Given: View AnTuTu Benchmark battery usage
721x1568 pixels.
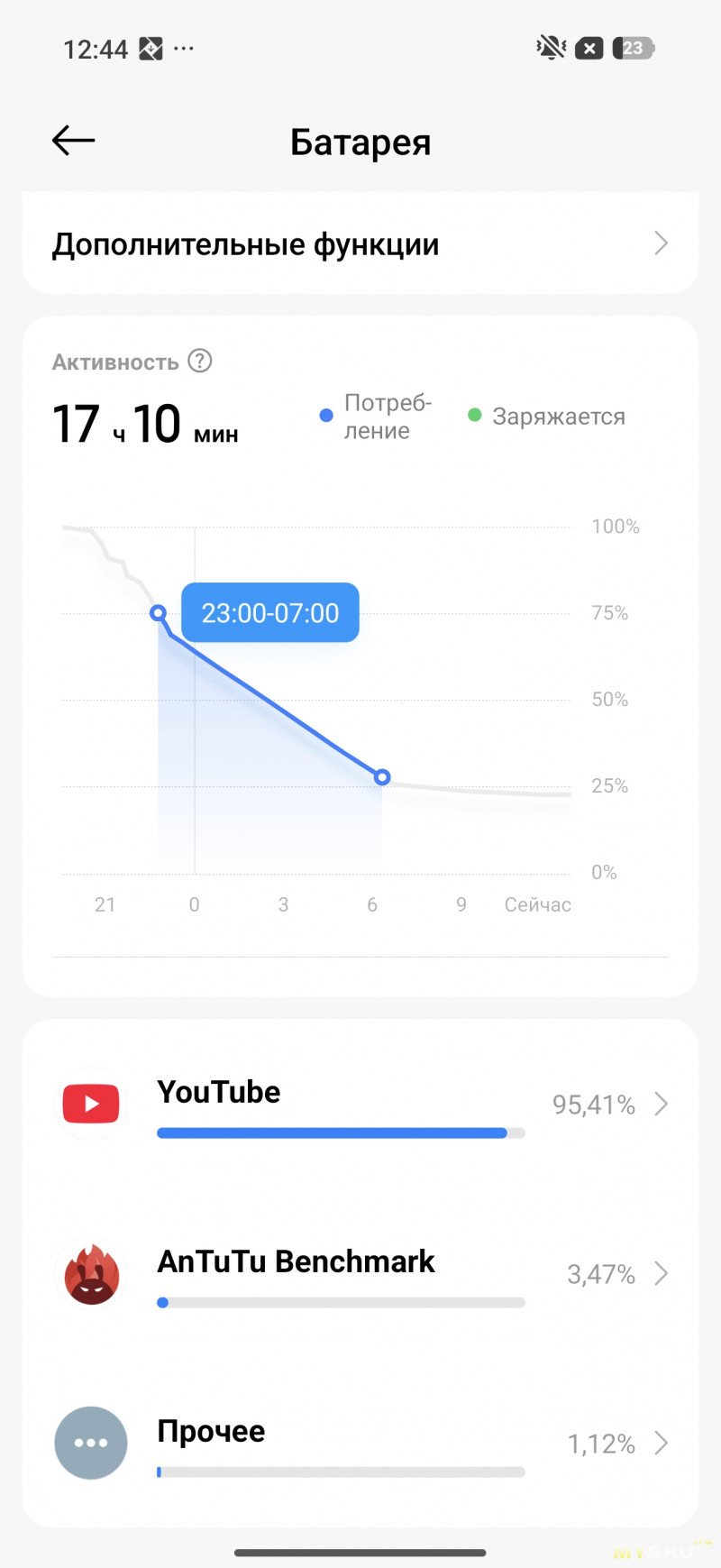Looking at the screenshot, I should pos(360,1274).
